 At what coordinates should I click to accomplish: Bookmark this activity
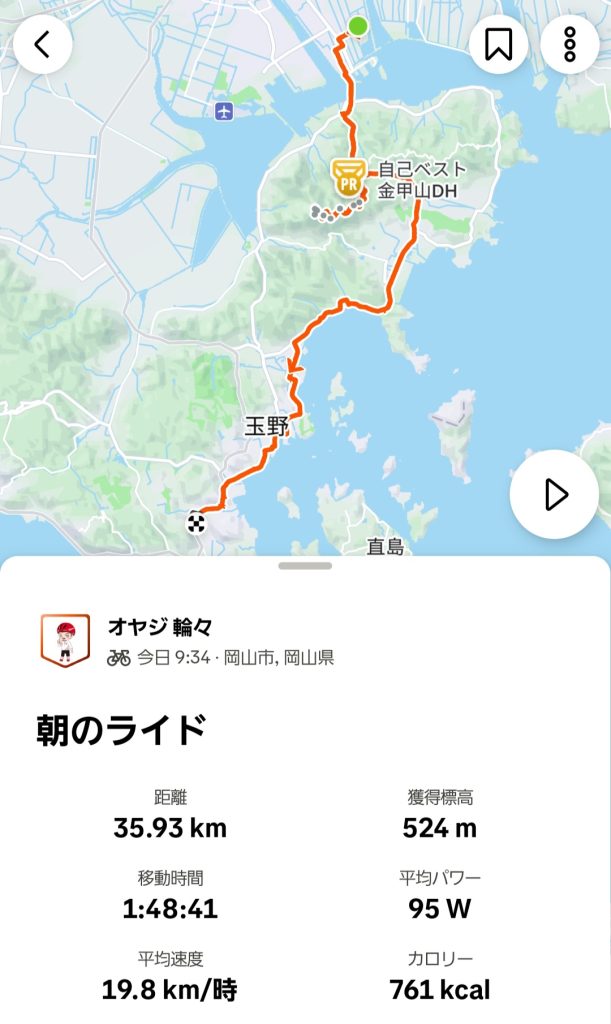pos(498,44)
